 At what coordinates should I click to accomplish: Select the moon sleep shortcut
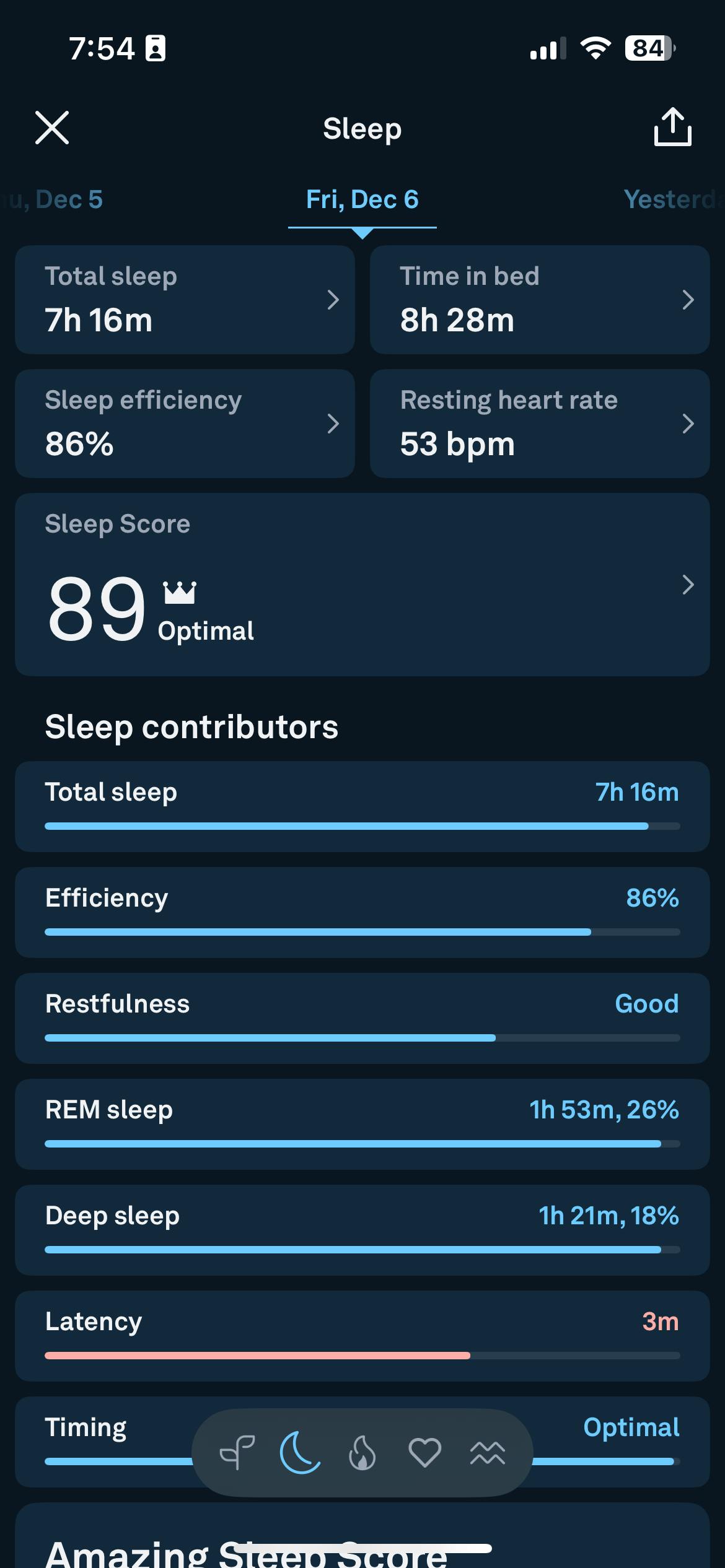click(300, 1453)
